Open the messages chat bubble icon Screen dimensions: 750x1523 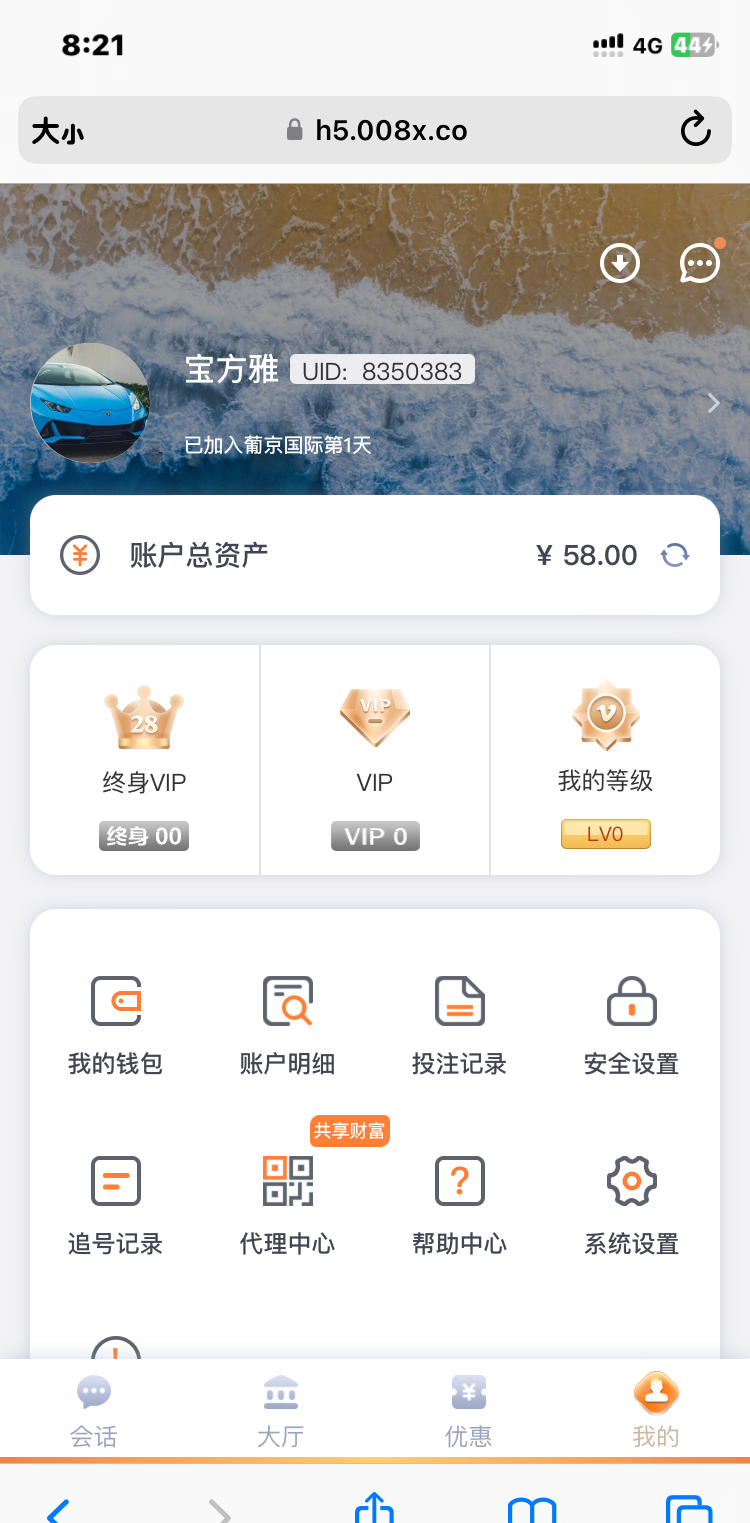coord(699,264)
